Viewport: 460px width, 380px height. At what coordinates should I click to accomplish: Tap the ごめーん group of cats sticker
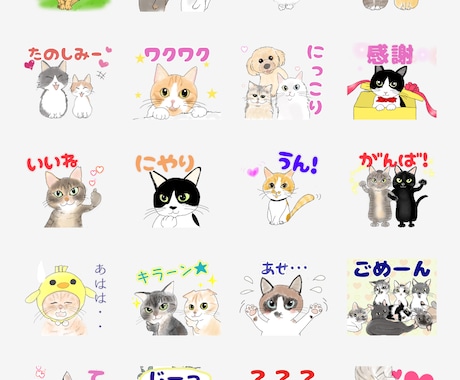pos(392,297)
